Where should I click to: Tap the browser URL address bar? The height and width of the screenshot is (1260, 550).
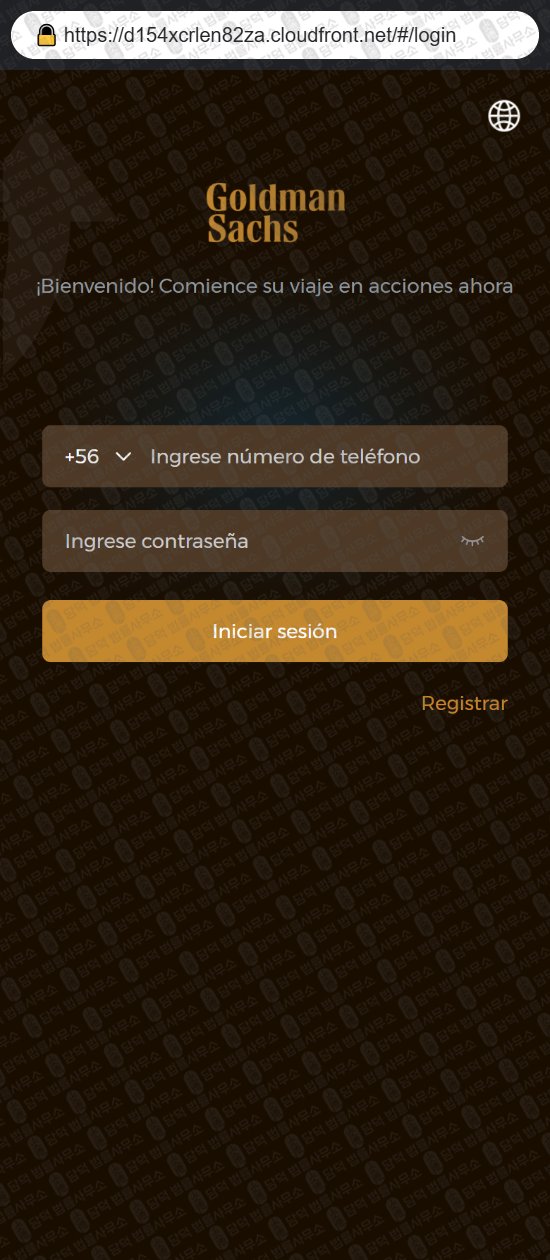[275, 35]
